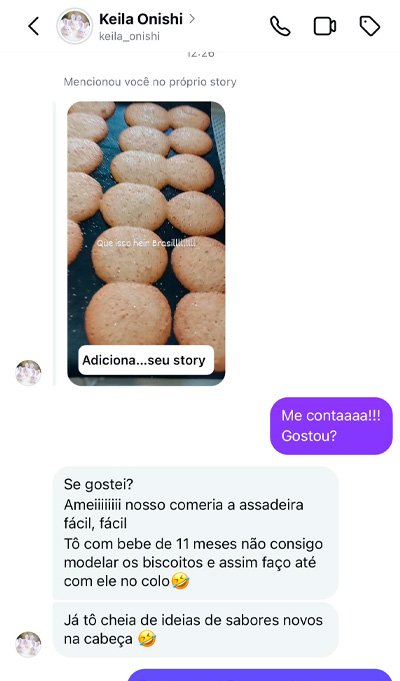Open the cookie story mention
Viewport: 400px width, 681px height.
[x=146, y=243]
